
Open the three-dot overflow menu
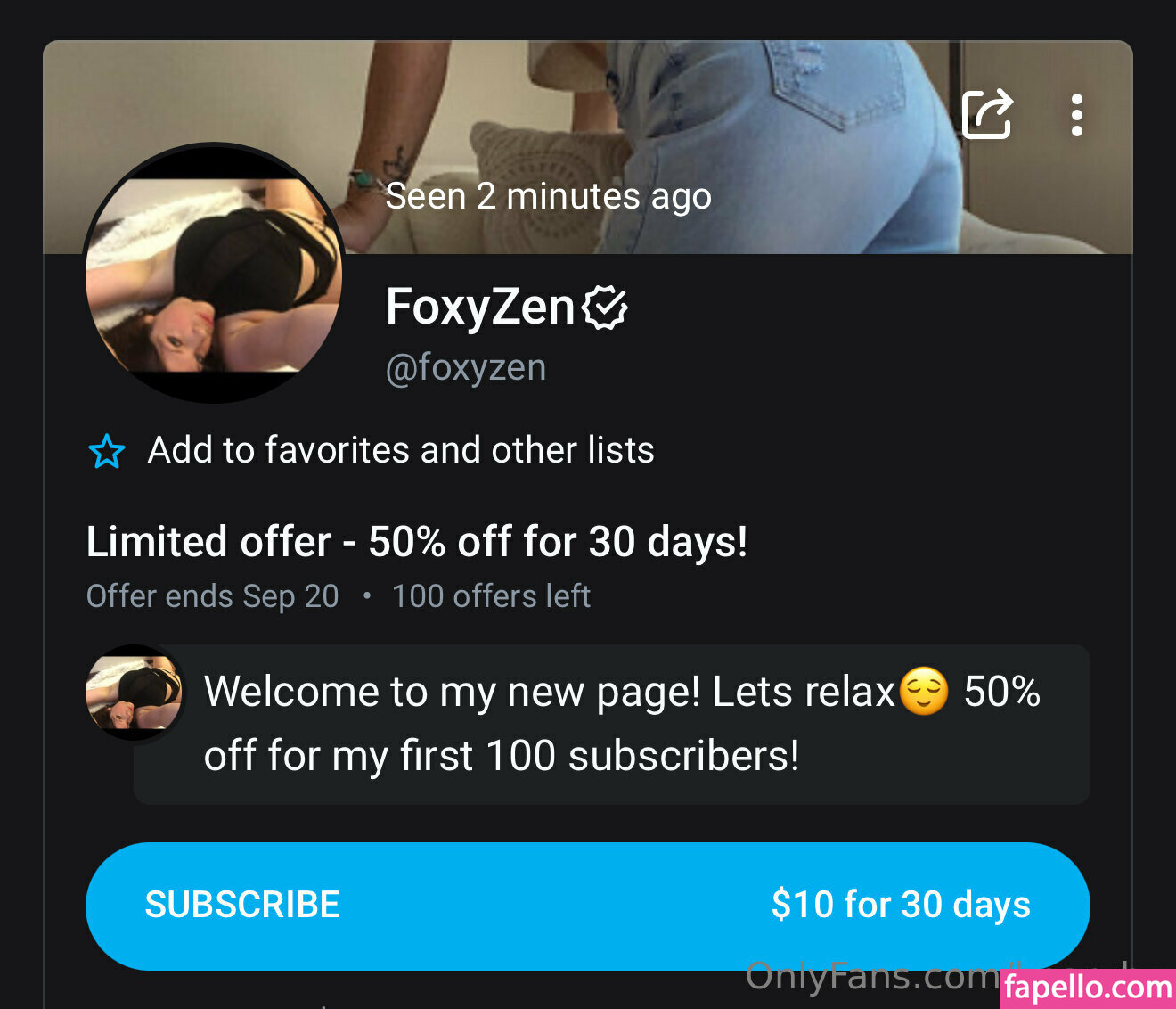point(1076,115)
